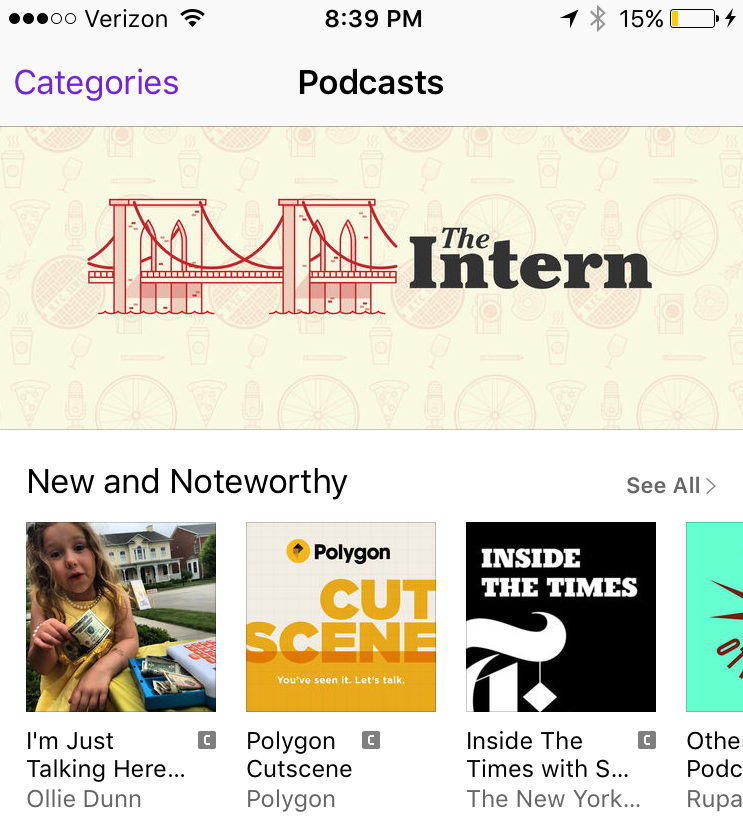Open Inside The Times podcast
This screenshot has height=837, width=743.
click(x=561, y=616)
